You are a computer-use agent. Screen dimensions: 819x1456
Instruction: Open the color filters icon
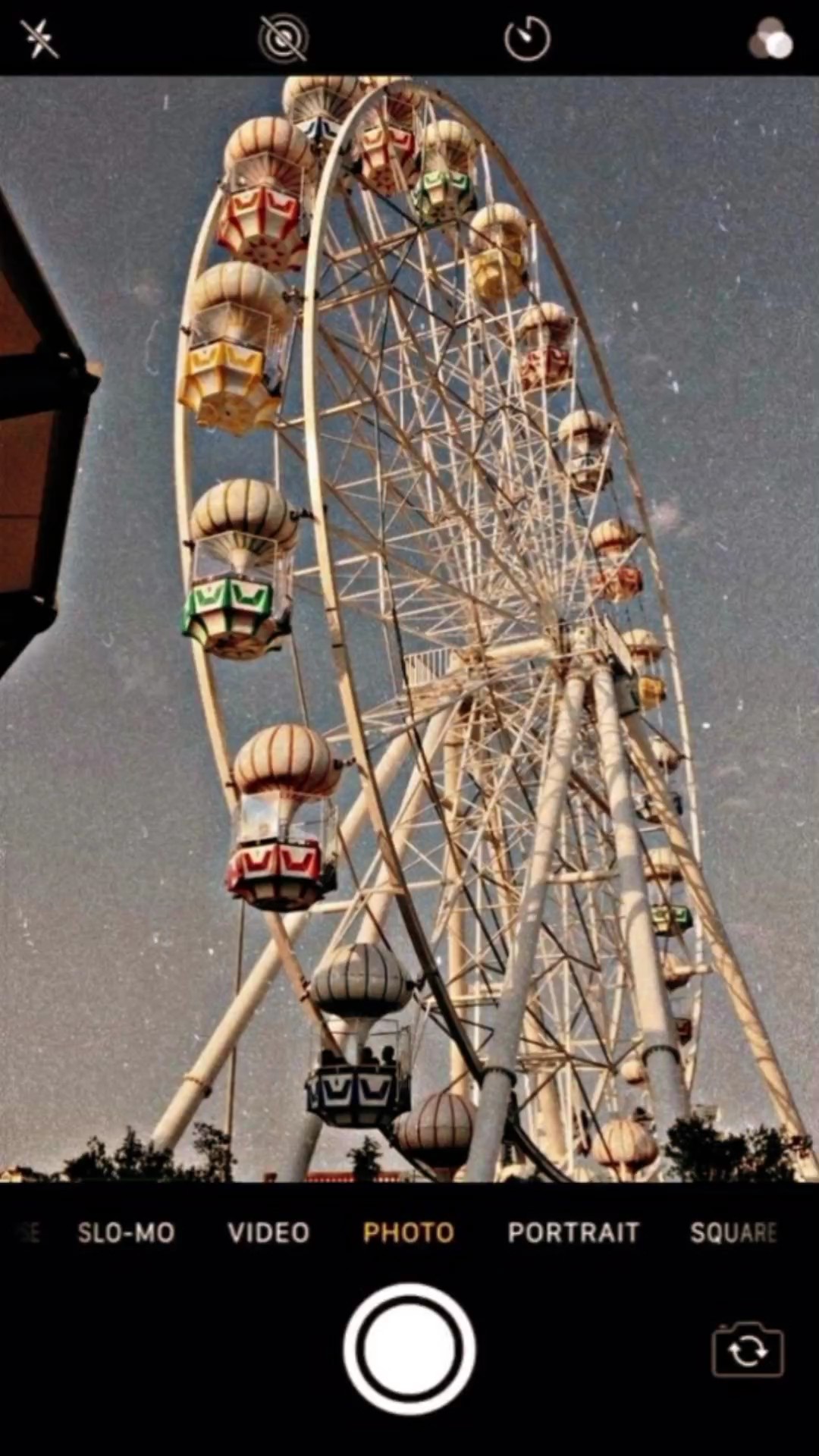(771, 39)
